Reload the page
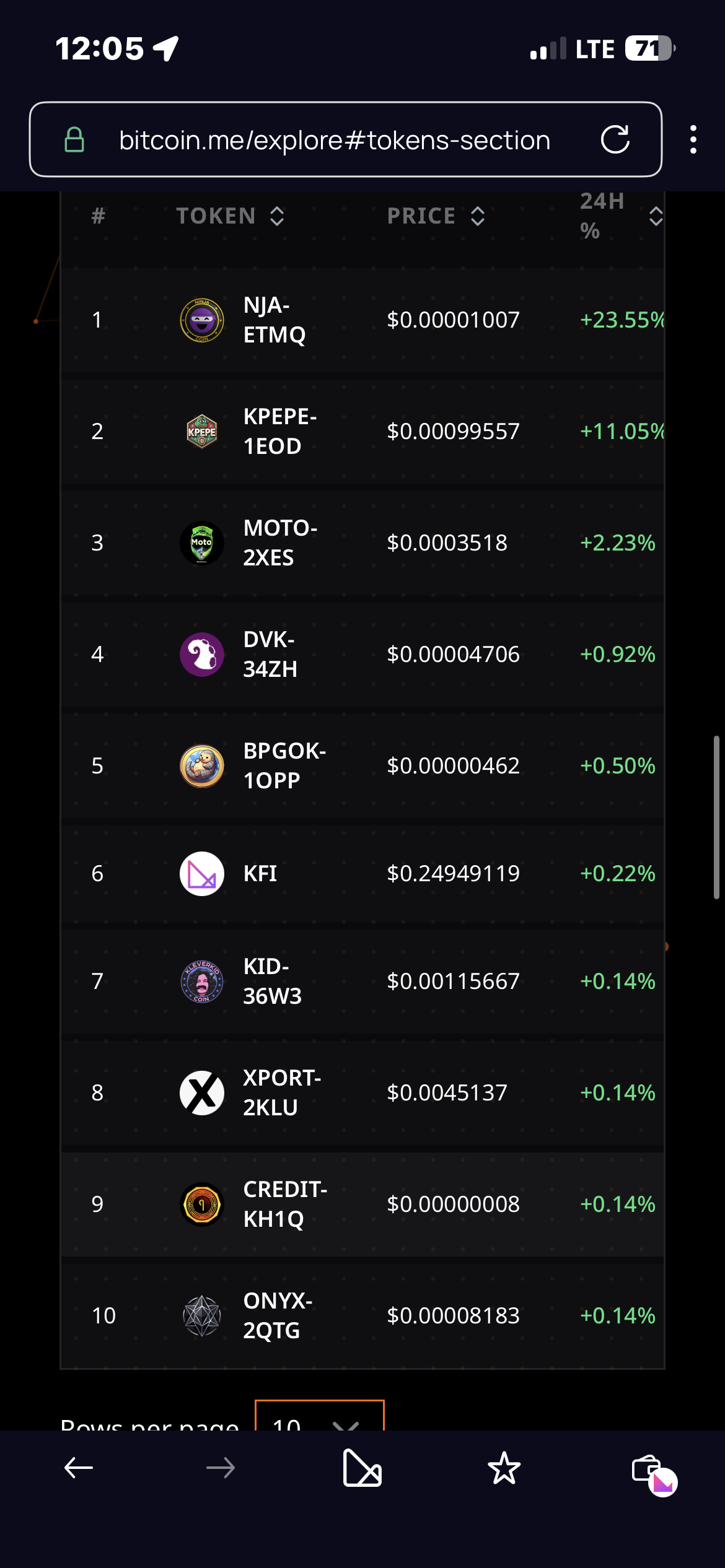Image resolution: width=725 pixels, height=1568 pixels. [x=615, y=139]
